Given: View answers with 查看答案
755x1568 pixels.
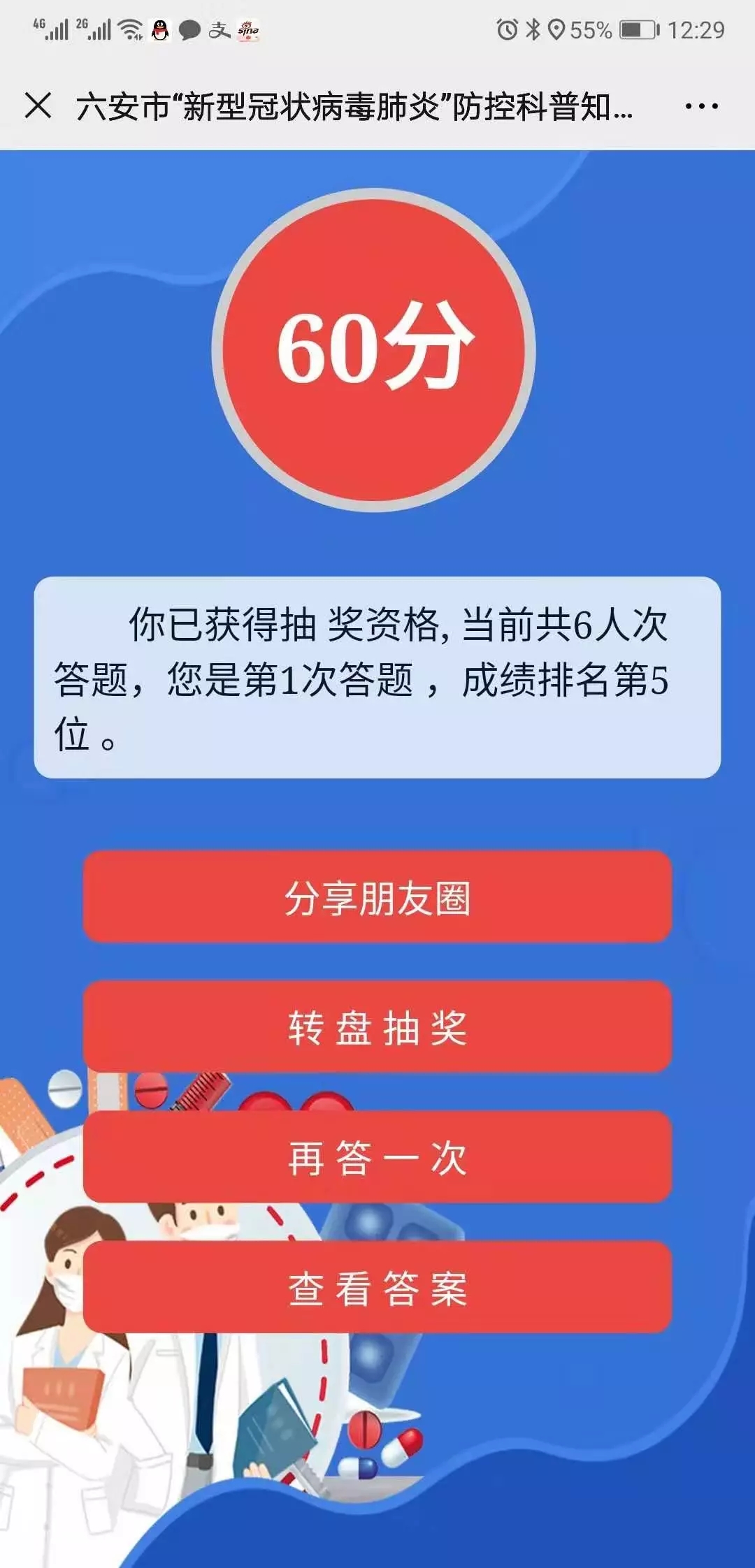Looking at the screenshot, I should pos(377,1287).
